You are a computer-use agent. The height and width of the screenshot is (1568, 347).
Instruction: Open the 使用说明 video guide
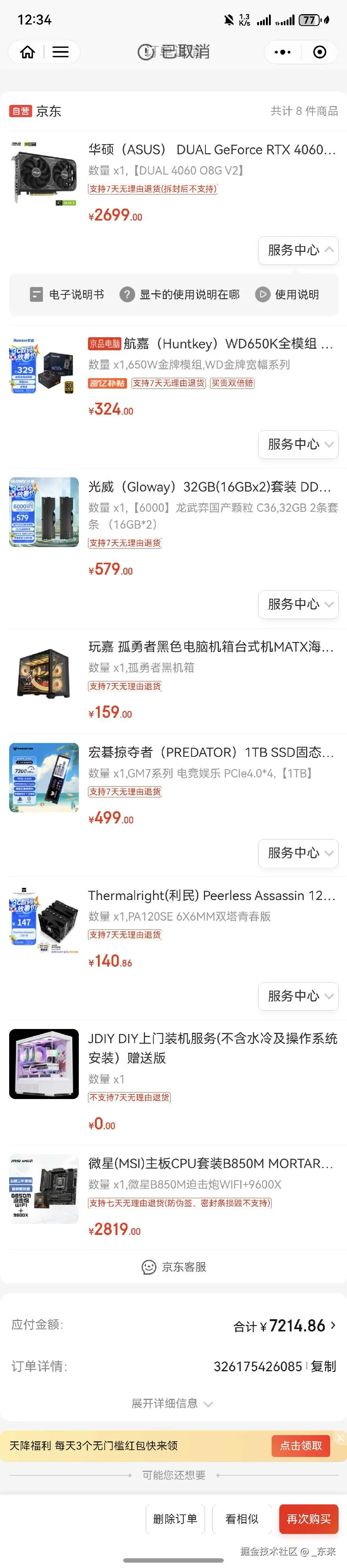coord(287,295)
